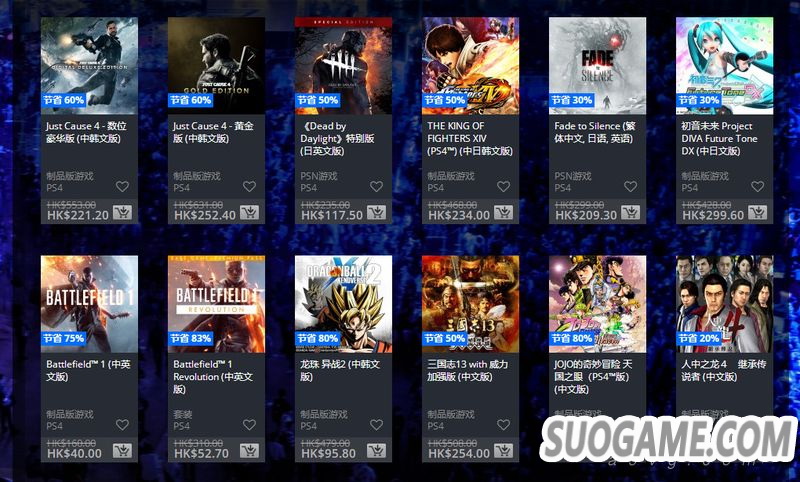Open 三国志13 with 威力加强版 tile

(x=470, y=303)
